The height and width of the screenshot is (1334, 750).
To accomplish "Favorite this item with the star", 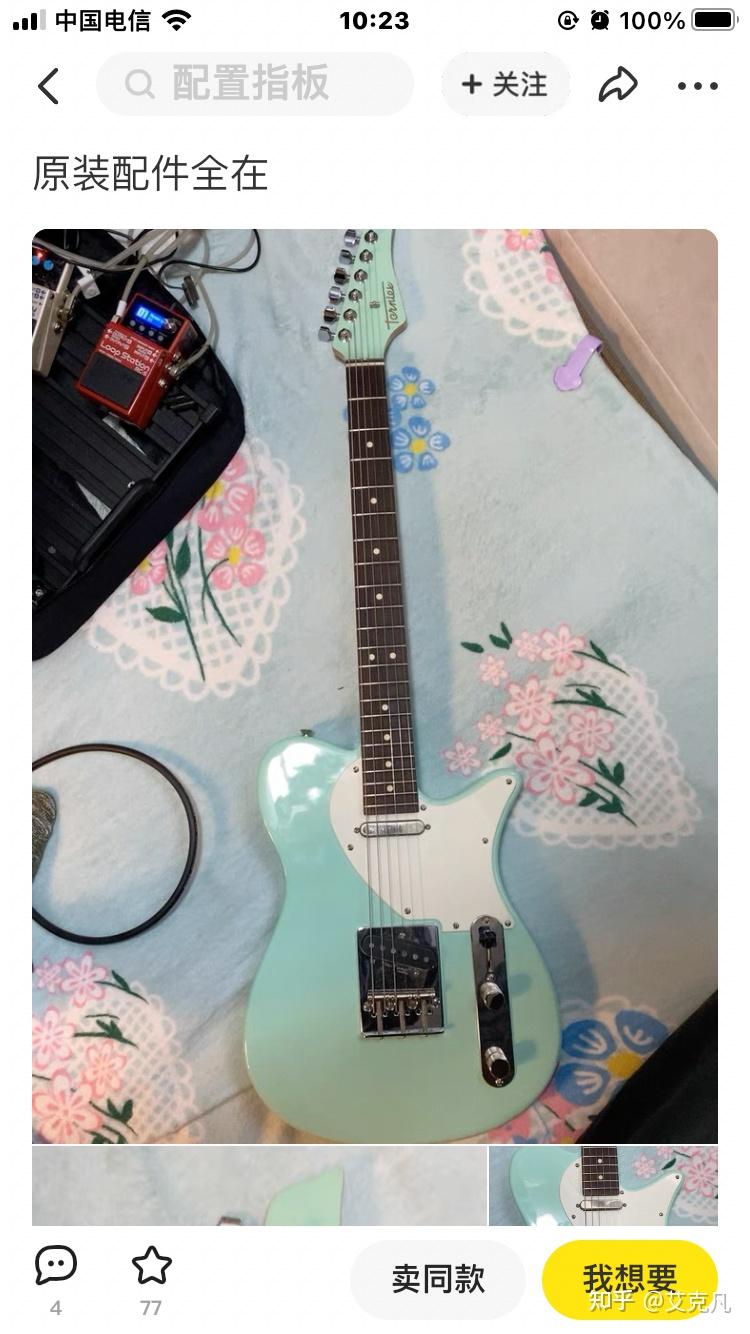I will tap(151, 1267).
